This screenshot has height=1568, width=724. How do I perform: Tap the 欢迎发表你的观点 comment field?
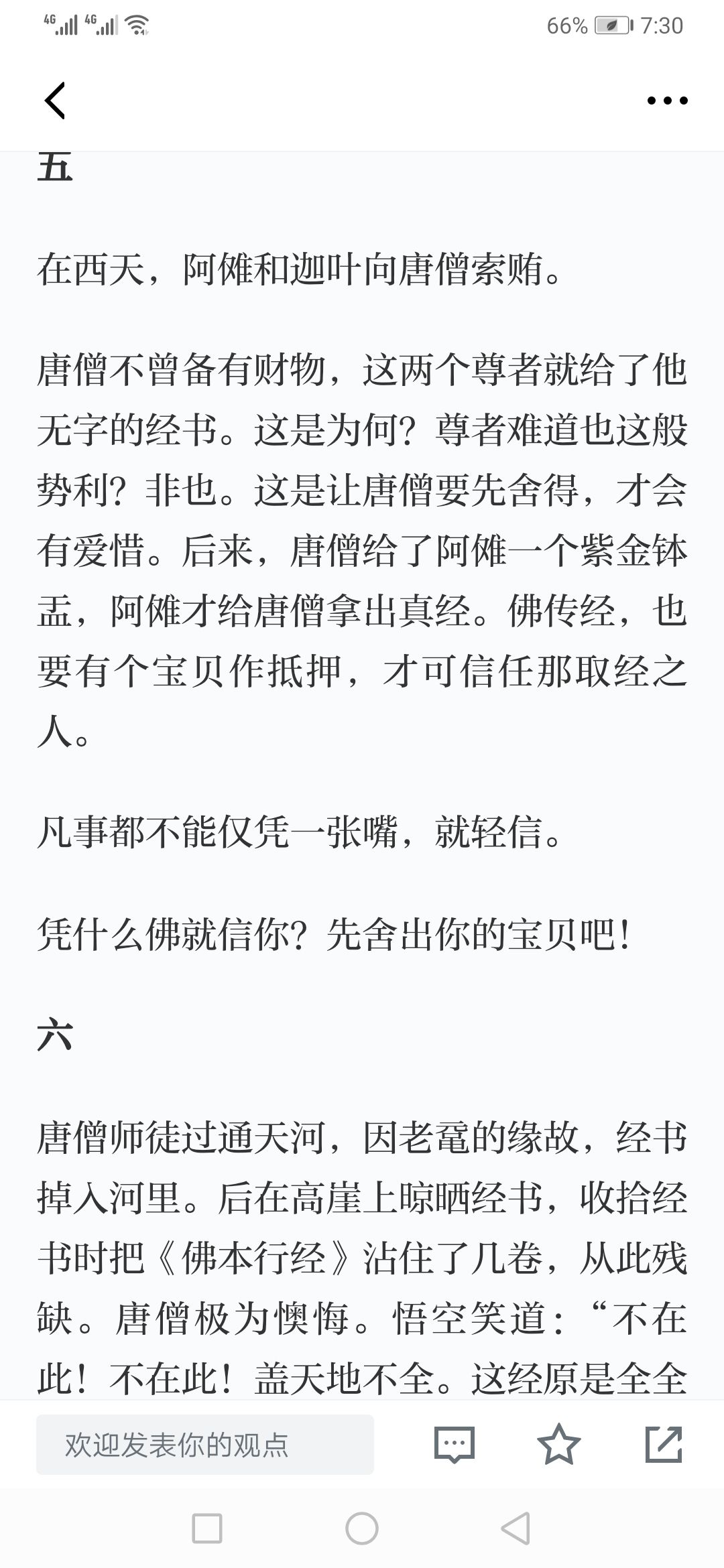205,1445
